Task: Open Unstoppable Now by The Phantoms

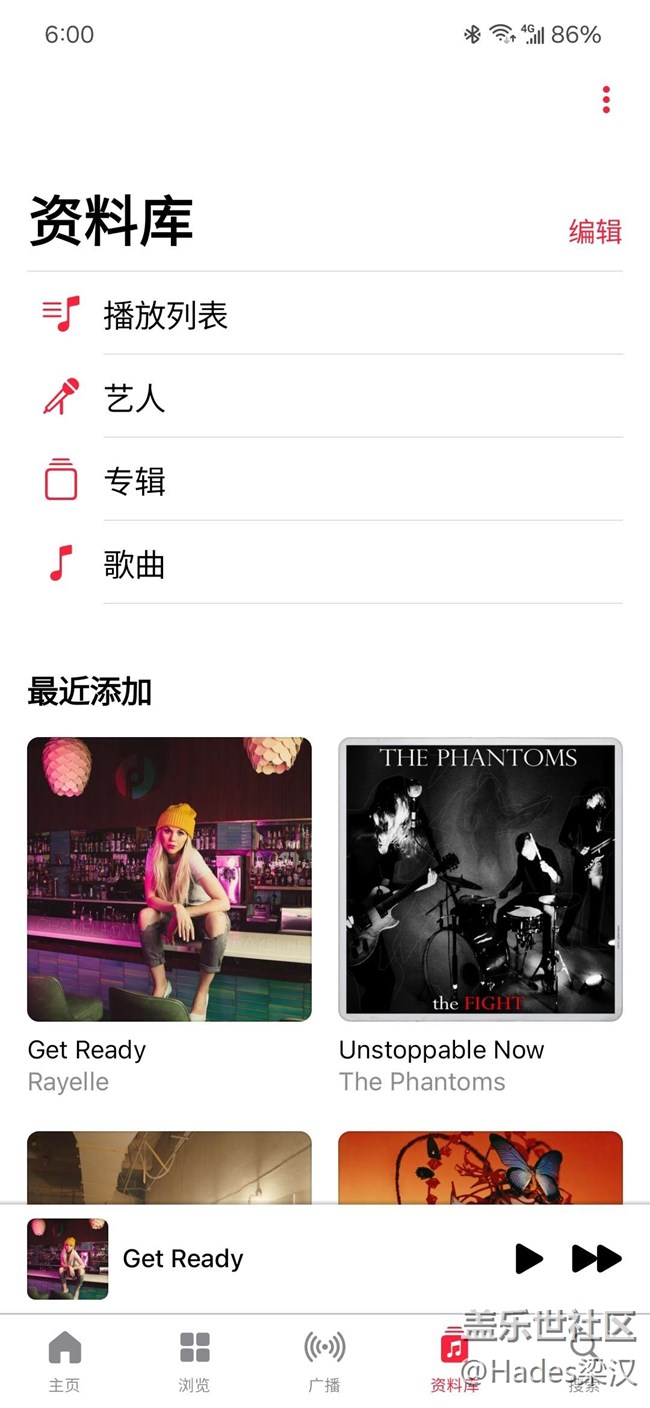Action: point(480,879)
